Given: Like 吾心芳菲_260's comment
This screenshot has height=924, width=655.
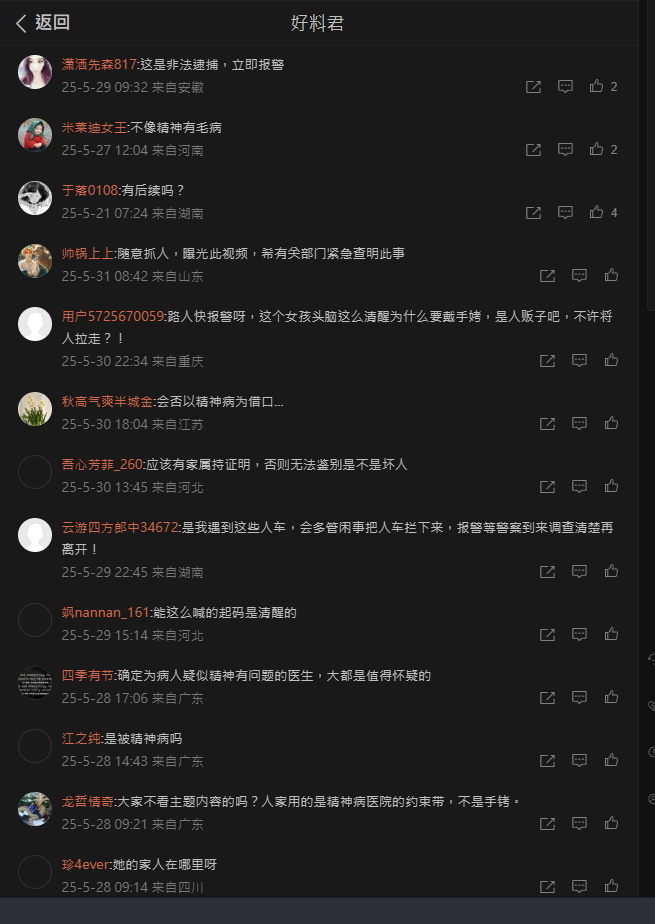Looking at the screenshot, I should [611, 487].
